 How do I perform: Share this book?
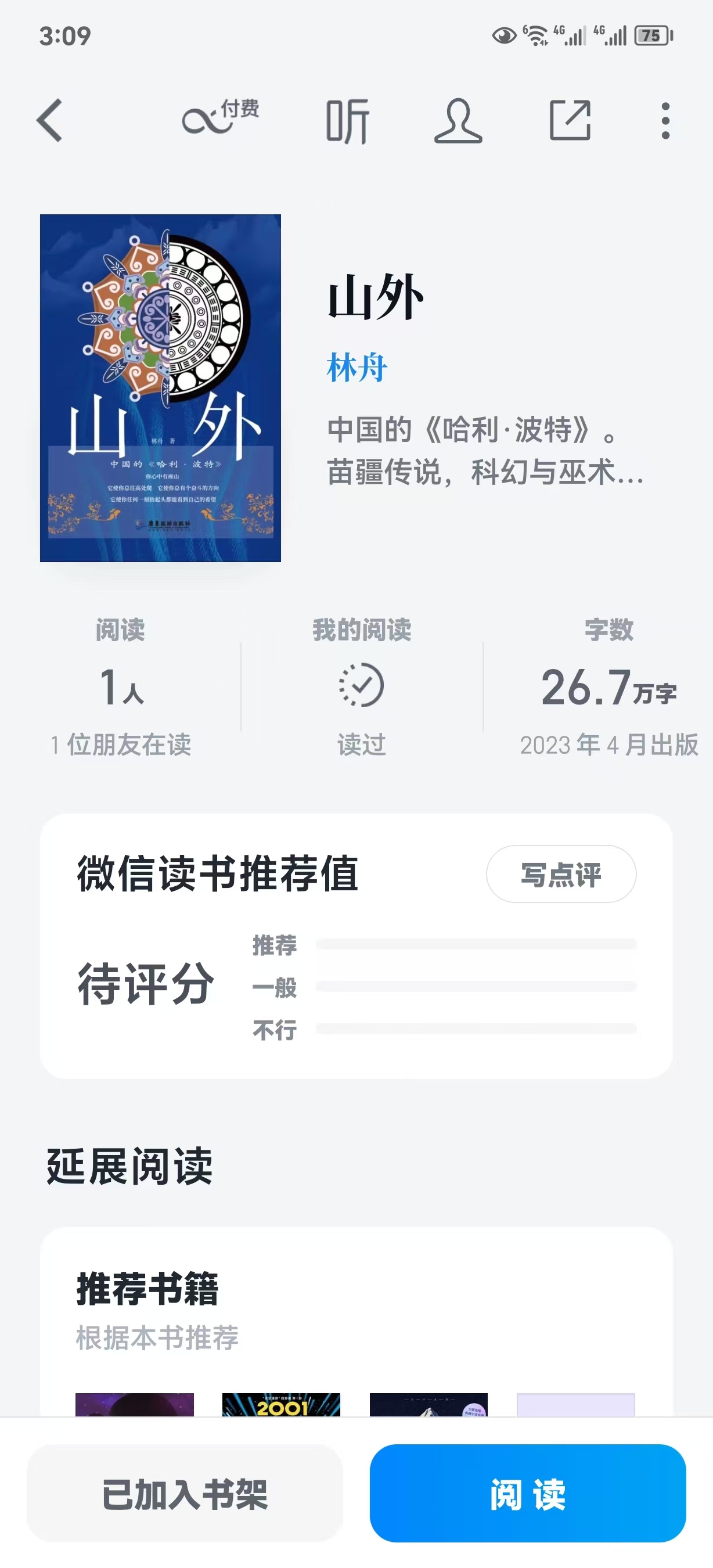[570, 121]
